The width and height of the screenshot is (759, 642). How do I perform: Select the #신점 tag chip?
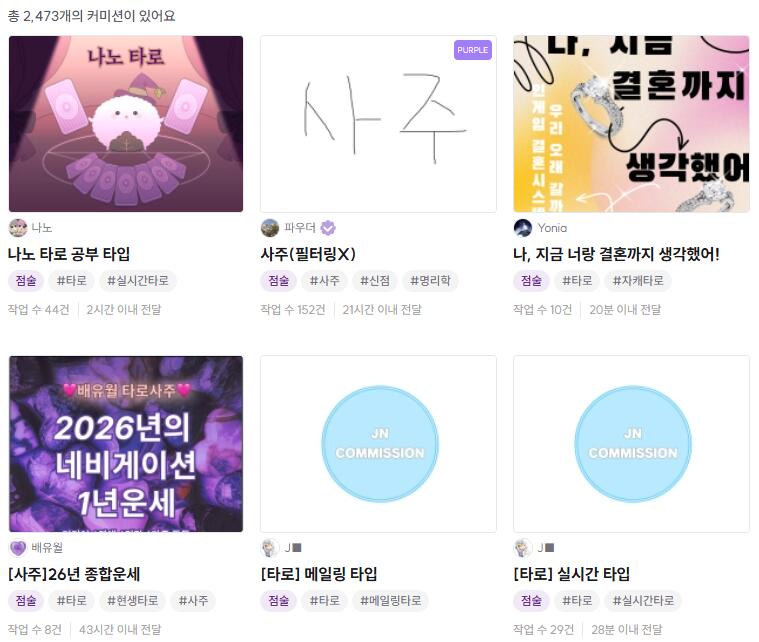pyautogui.click(x=374, y=281)
